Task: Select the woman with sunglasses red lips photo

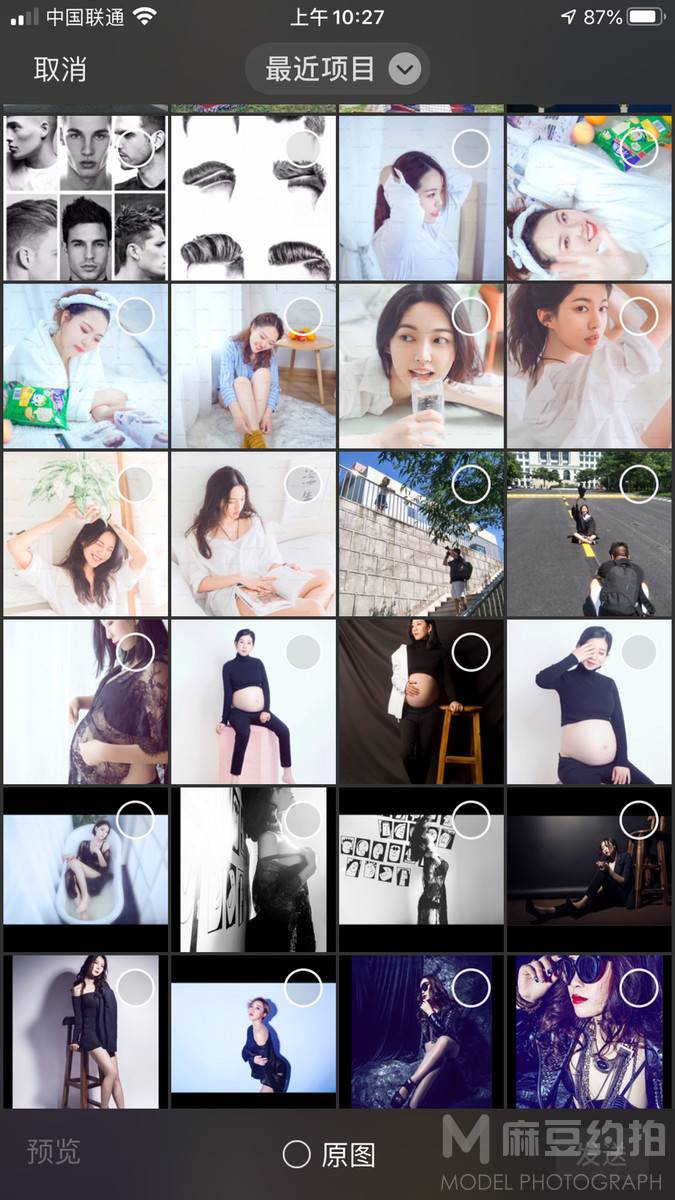Action: (x=639, y=989)
